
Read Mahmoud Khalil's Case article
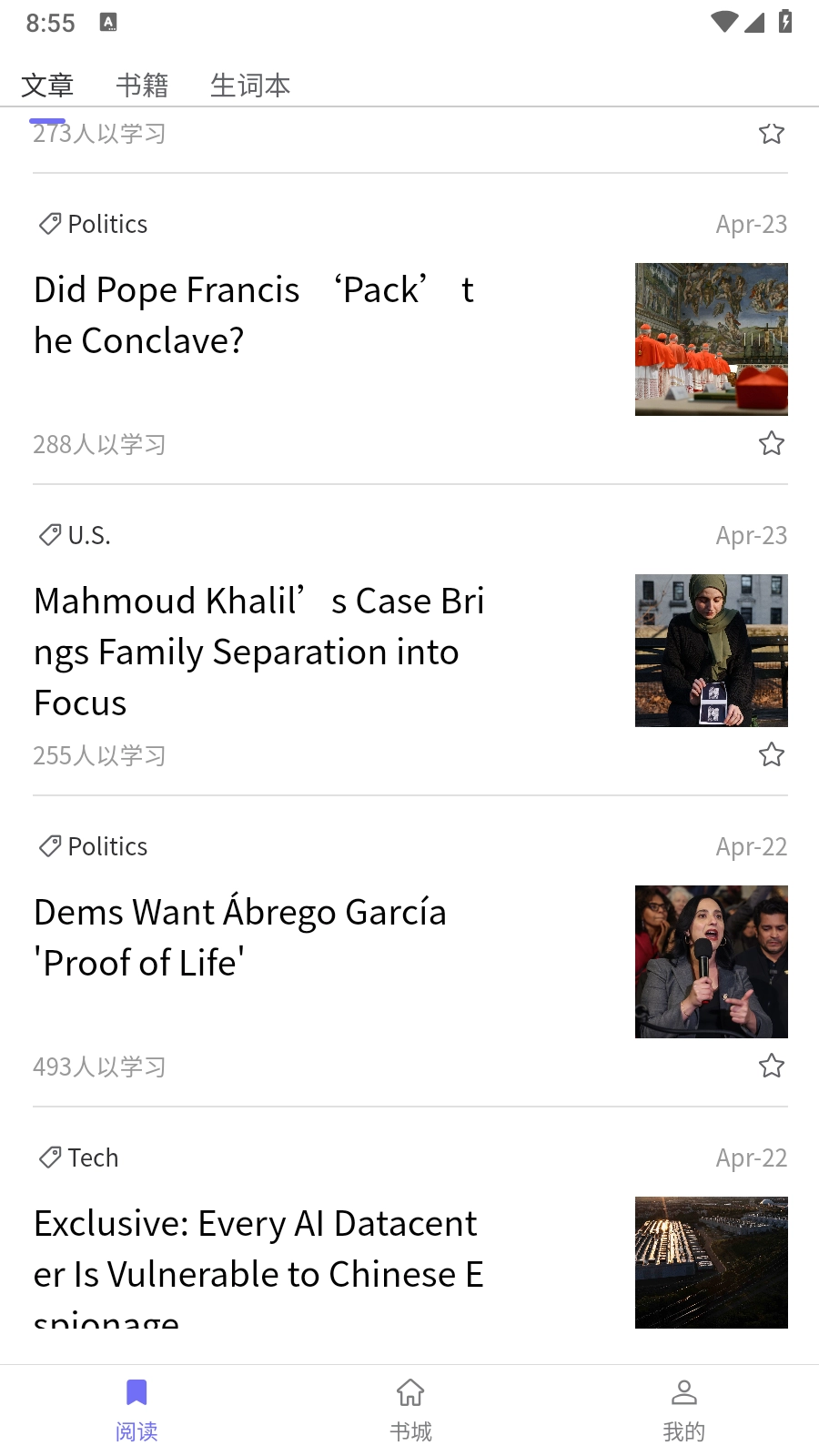pyautogui.click(x=260, y=652)
